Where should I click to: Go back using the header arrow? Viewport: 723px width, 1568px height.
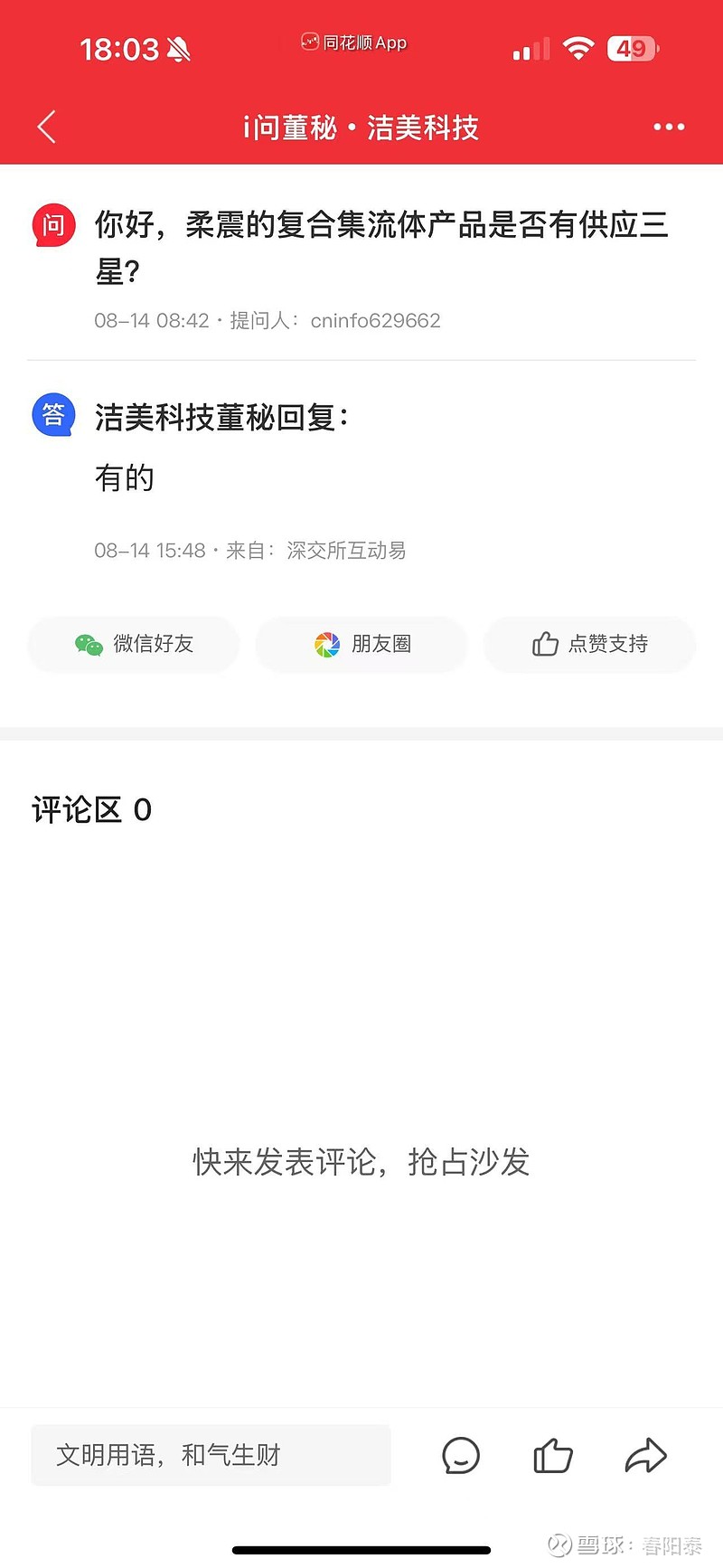(47, 128)
